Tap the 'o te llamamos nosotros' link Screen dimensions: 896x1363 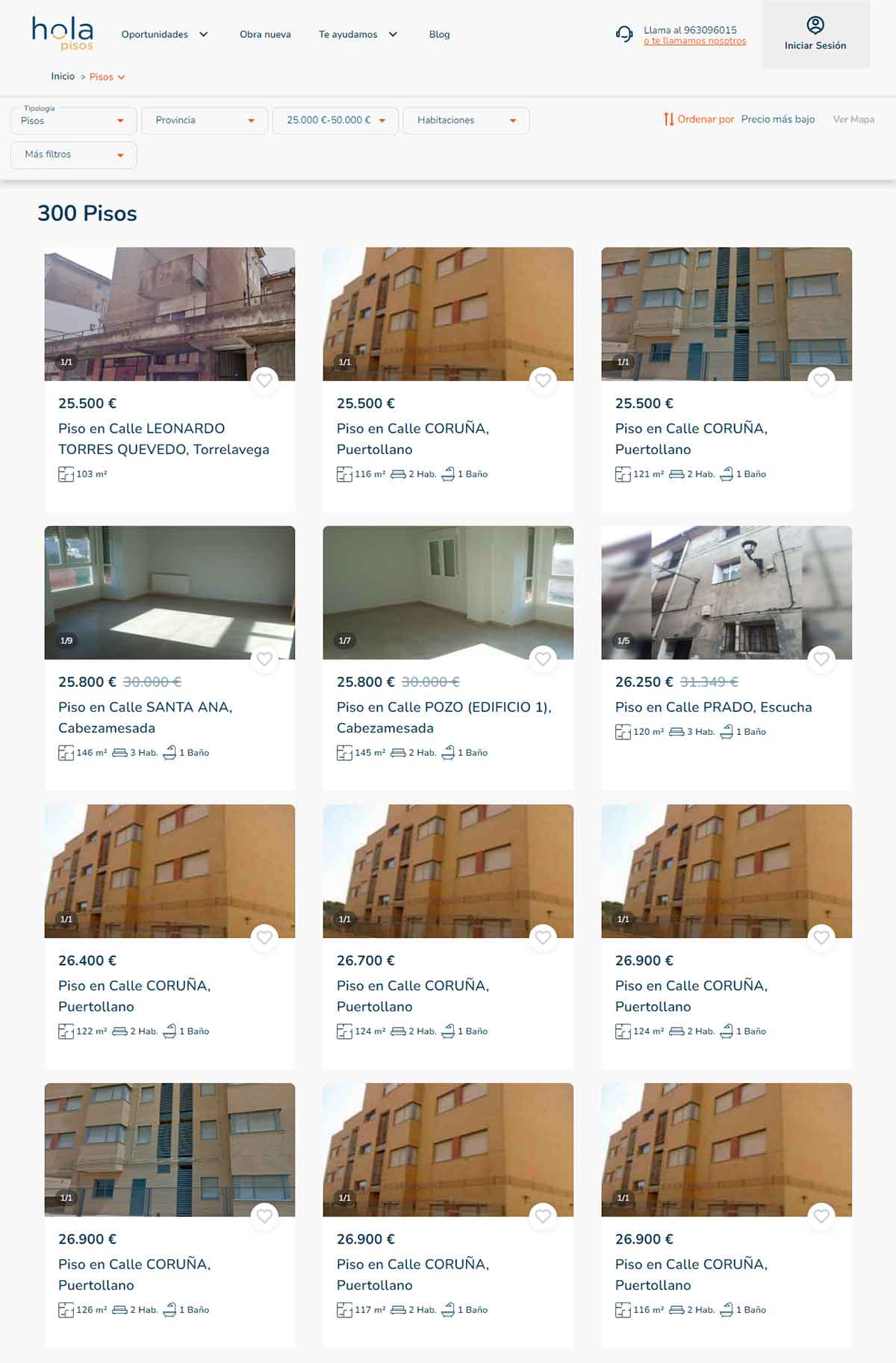[x=694, y=41]
